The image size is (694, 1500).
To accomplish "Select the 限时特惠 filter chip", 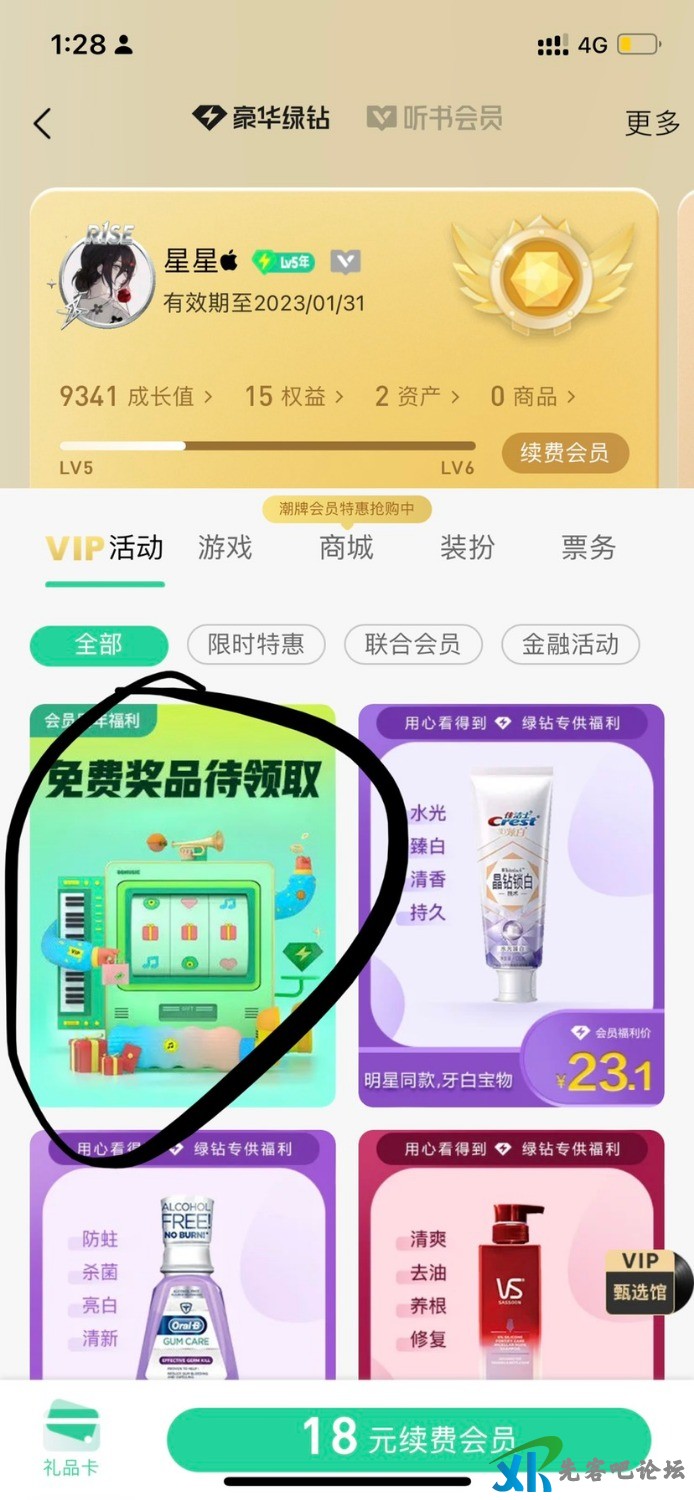I will tap(256, 645).
